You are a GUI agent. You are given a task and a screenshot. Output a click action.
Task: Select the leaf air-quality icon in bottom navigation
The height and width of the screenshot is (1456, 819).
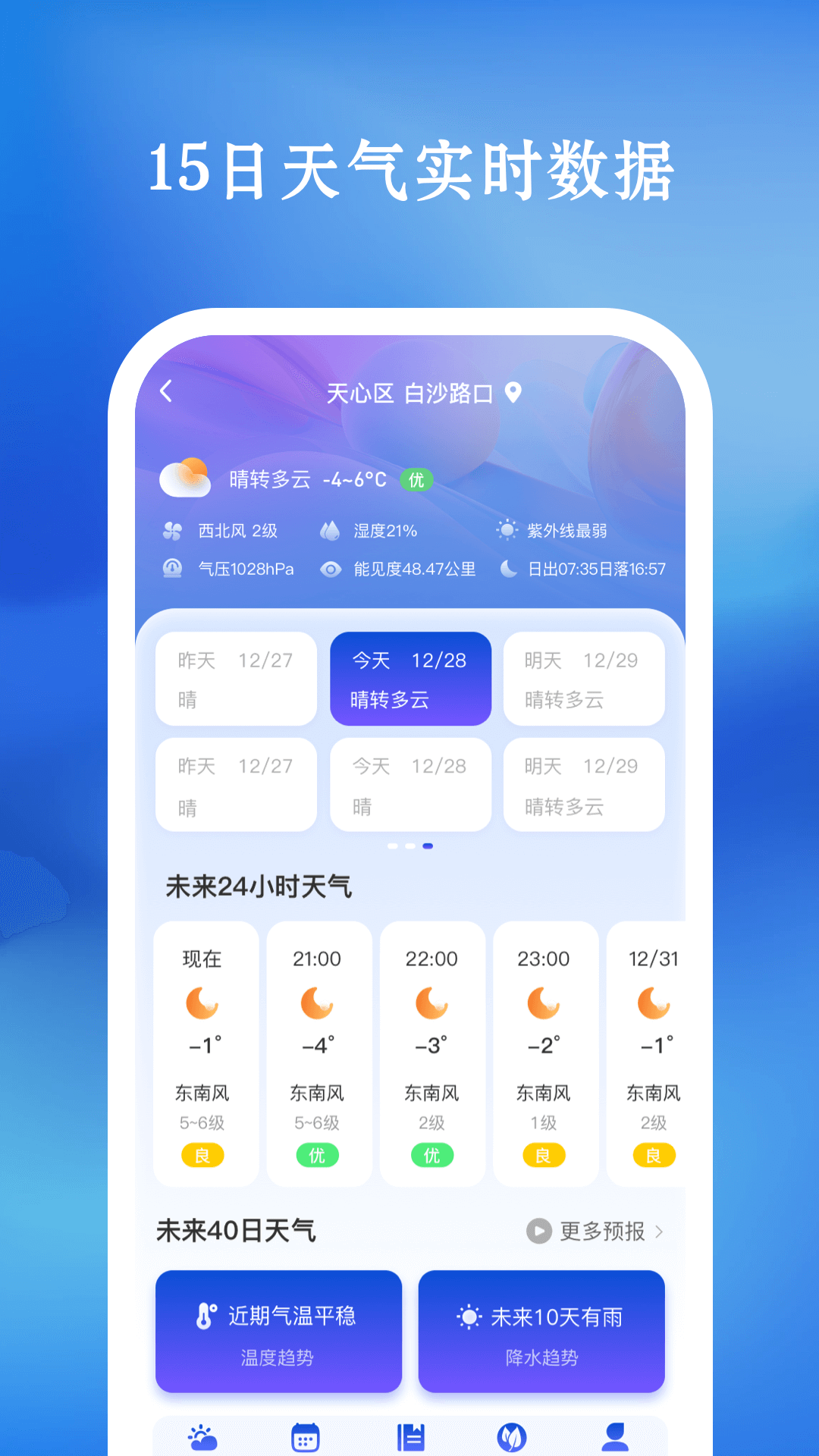coord(513,1436)
